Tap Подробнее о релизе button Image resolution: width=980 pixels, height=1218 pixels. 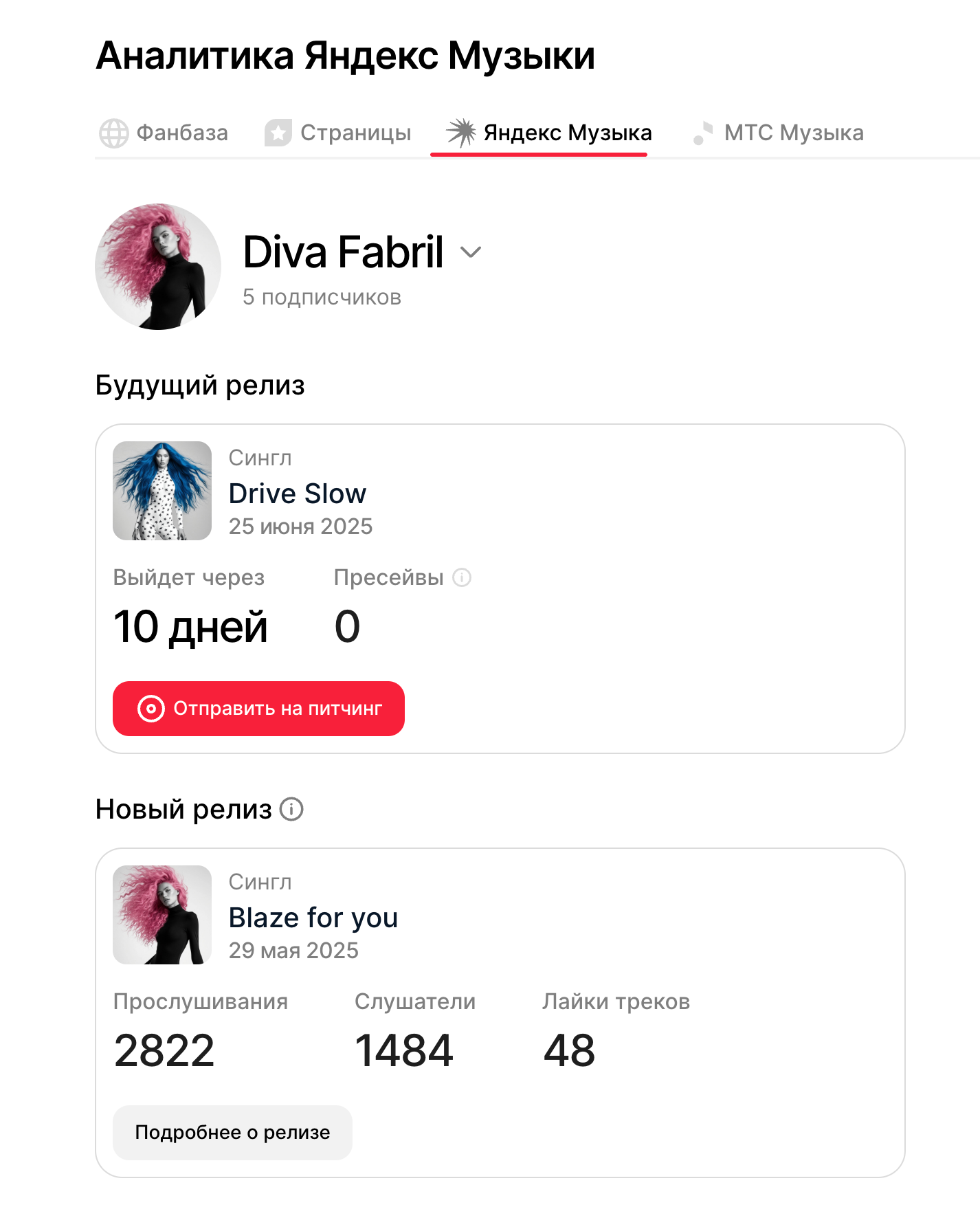(232, 1132)
